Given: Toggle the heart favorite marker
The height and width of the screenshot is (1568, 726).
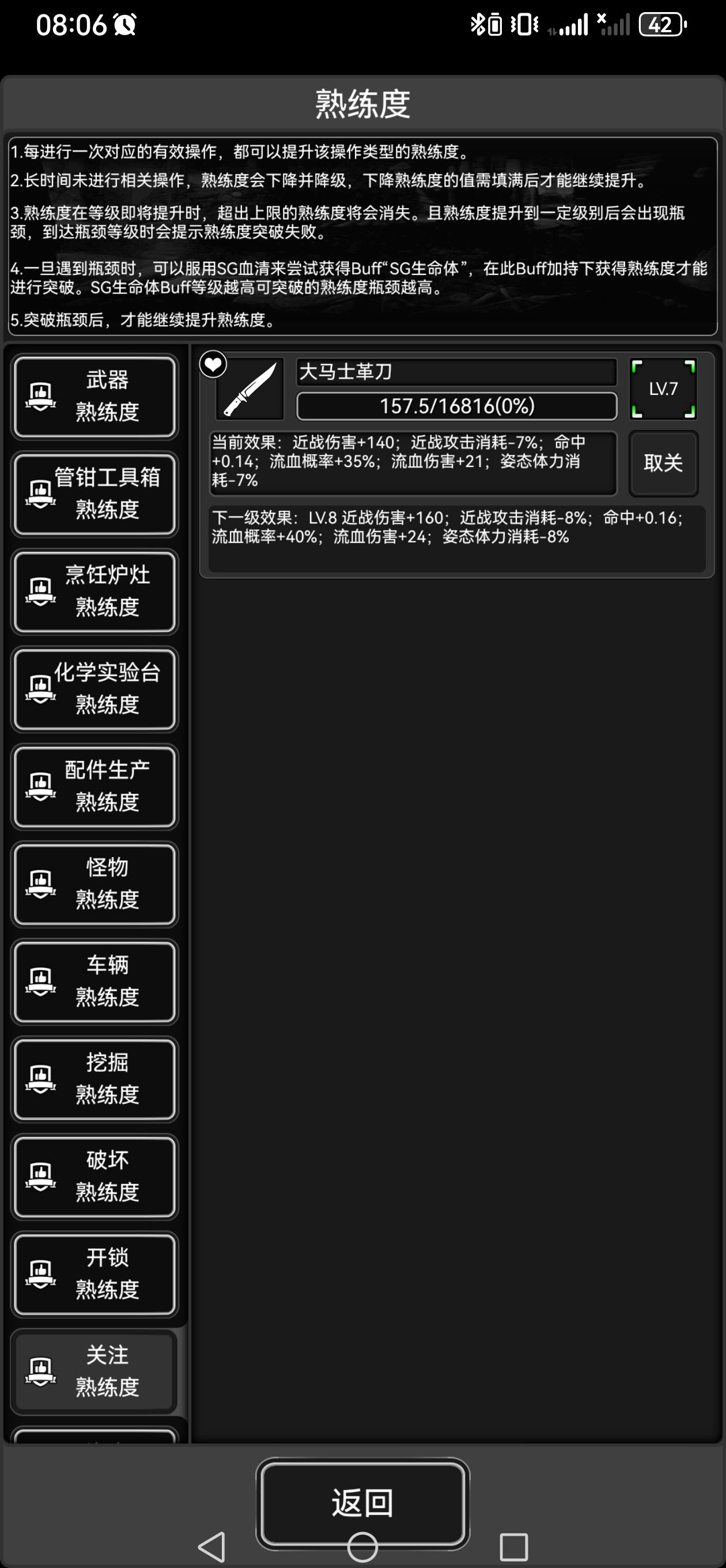Looking at the screenshot, I should (213, 364).
